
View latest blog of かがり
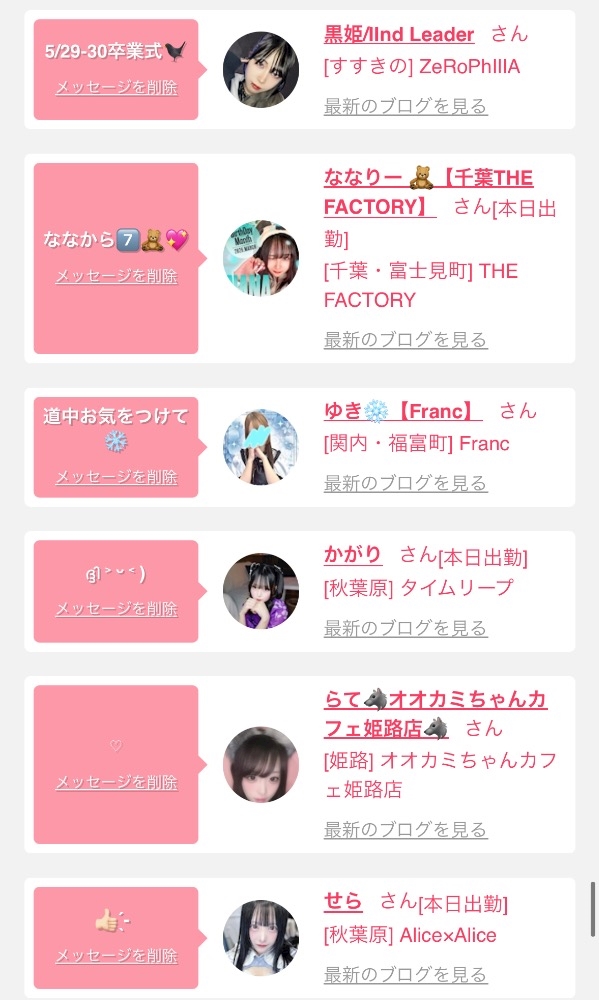[x=405, y=628]
